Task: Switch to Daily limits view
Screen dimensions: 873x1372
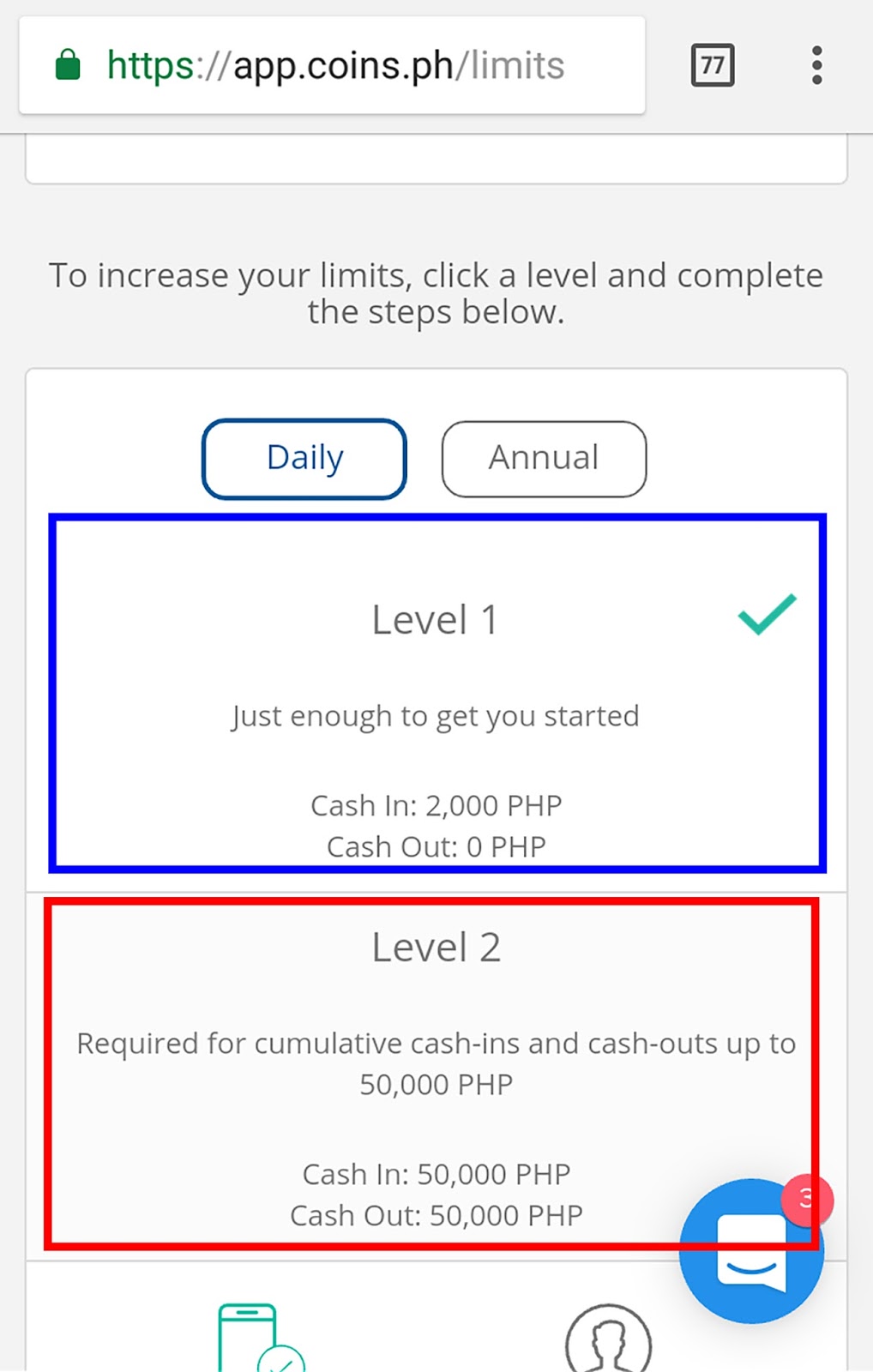Action: 304,459
